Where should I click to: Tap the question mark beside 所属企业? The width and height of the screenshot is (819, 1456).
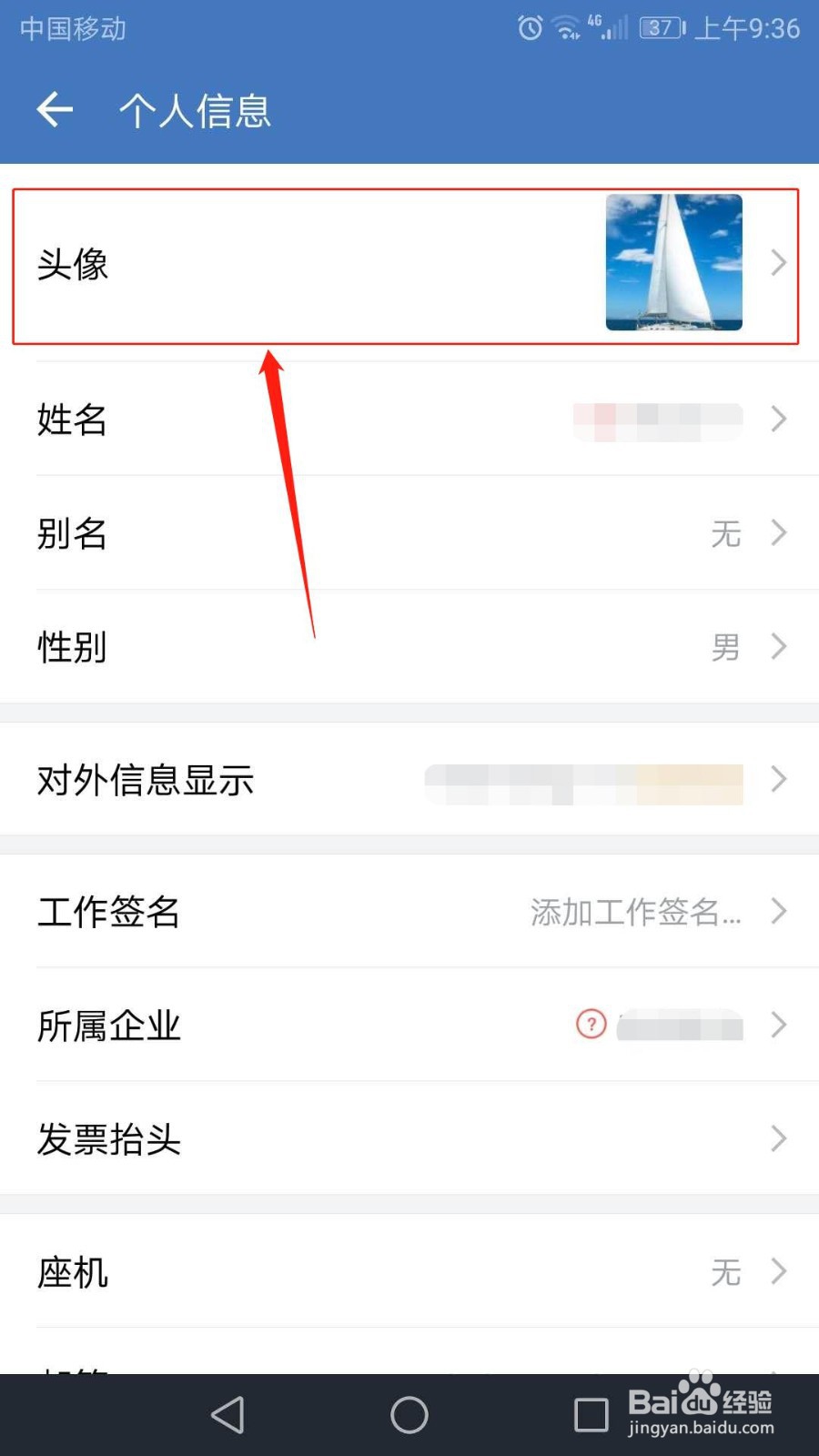[590, 1025]
